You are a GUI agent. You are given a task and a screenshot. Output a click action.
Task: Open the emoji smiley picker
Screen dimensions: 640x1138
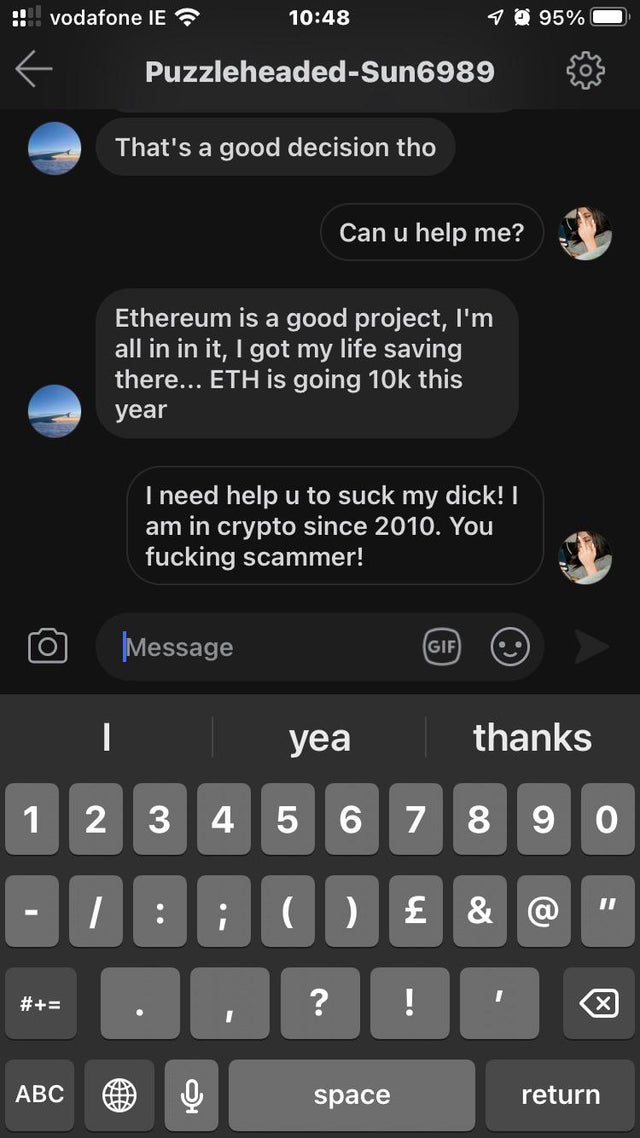click(509, 647)
